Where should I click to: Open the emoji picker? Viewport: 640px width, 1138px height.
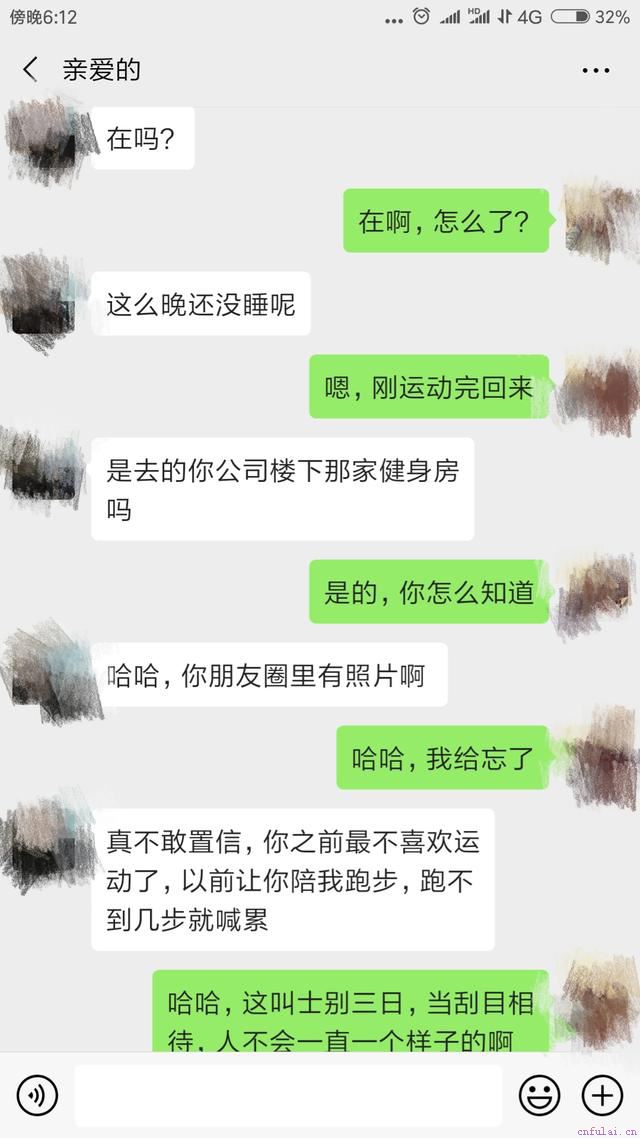[539, 1095]
